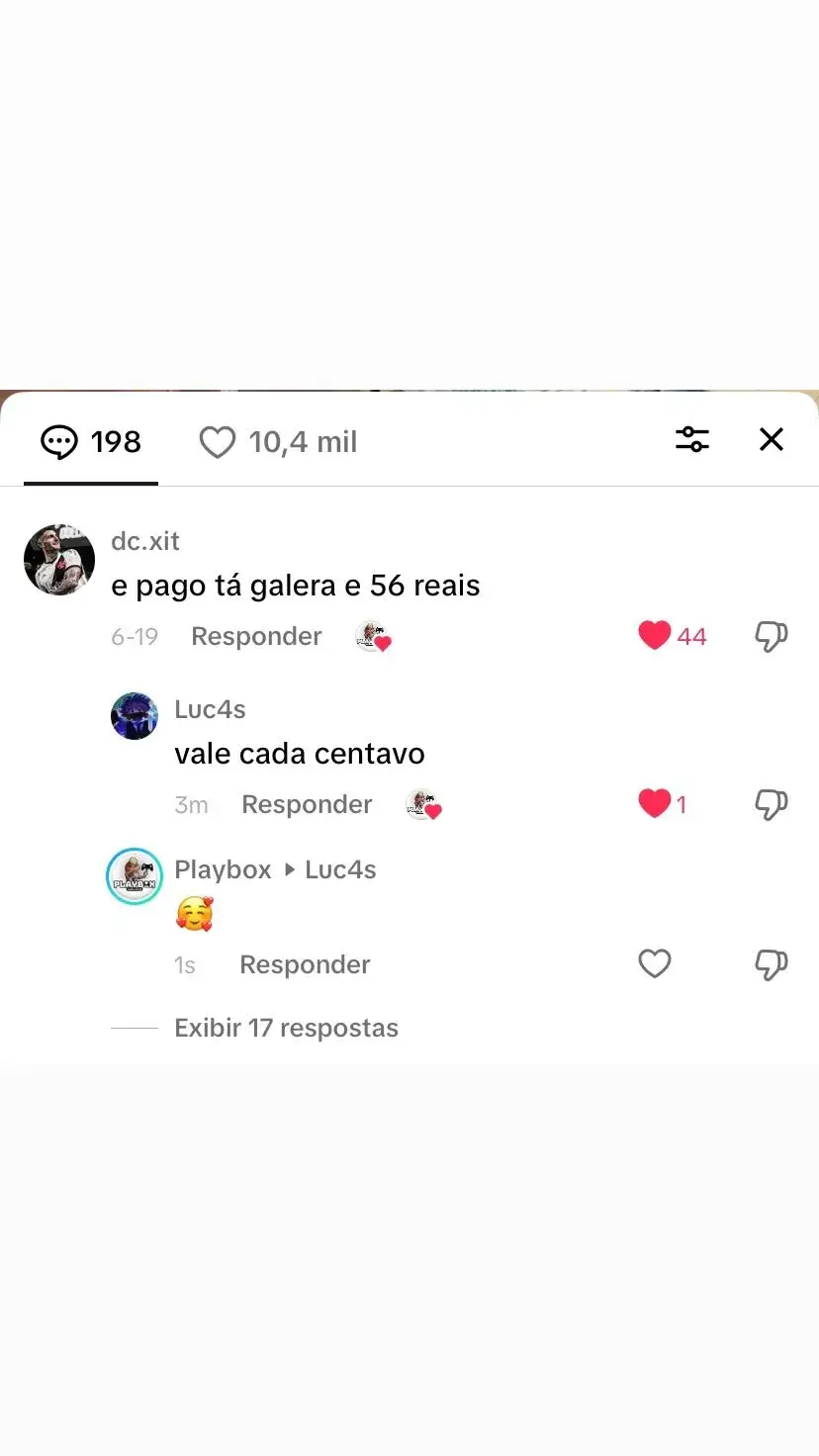Tap the heart-eyes emoji badge on dc.xit's comment
819x1456 pixels.
coord(373,637)
